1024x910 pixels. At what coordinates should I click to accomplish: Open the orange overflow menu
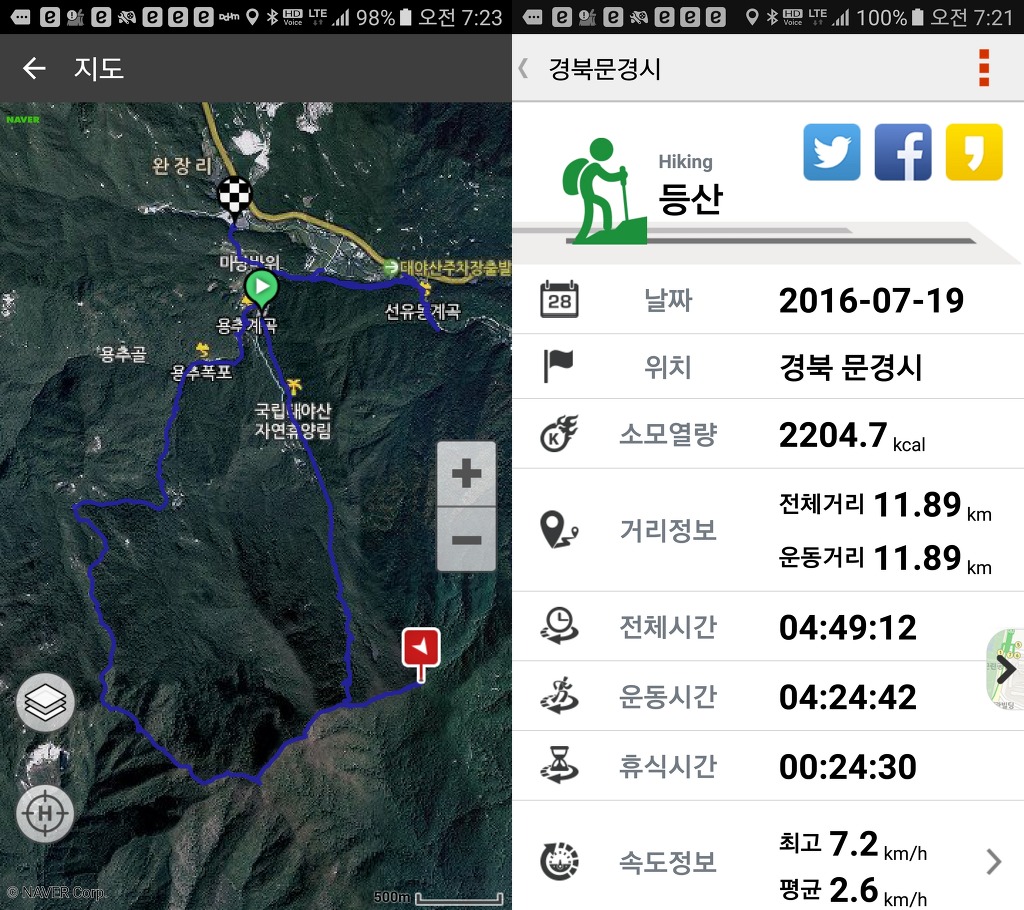tap(984, 68)
